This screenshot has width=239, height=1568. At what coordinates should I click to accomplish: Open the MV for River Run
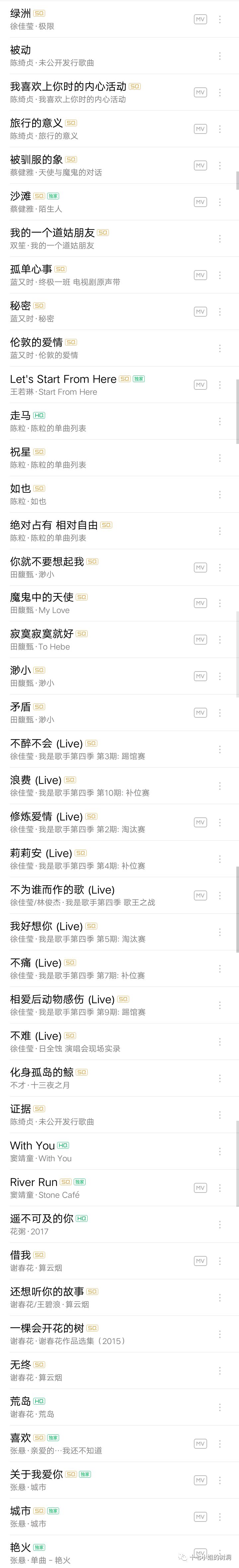[199, 1188]
